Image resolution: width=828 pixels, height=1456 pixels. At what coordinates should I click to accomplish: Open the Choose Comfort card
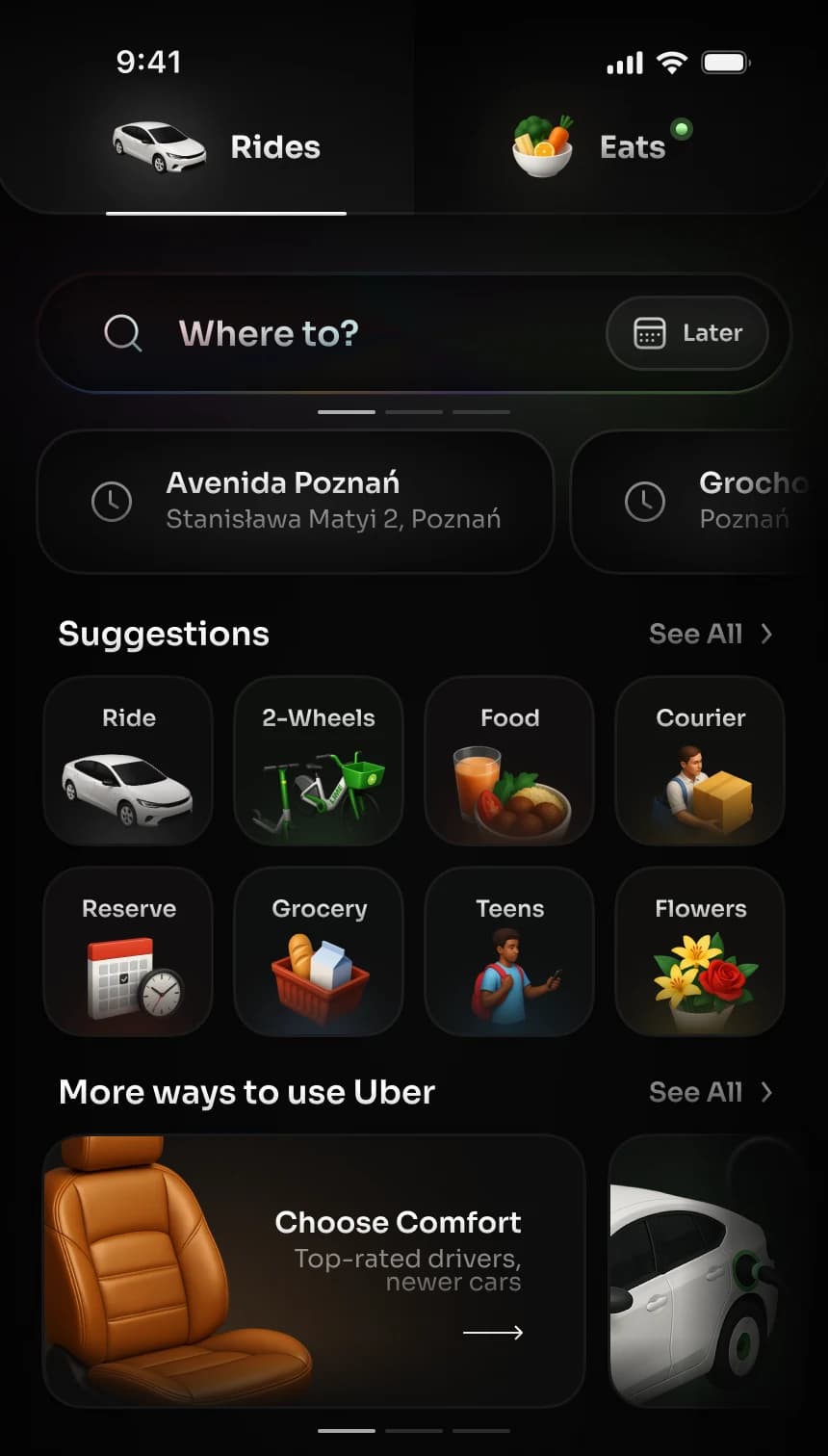pyautogui.click(x=314, y=1271)
